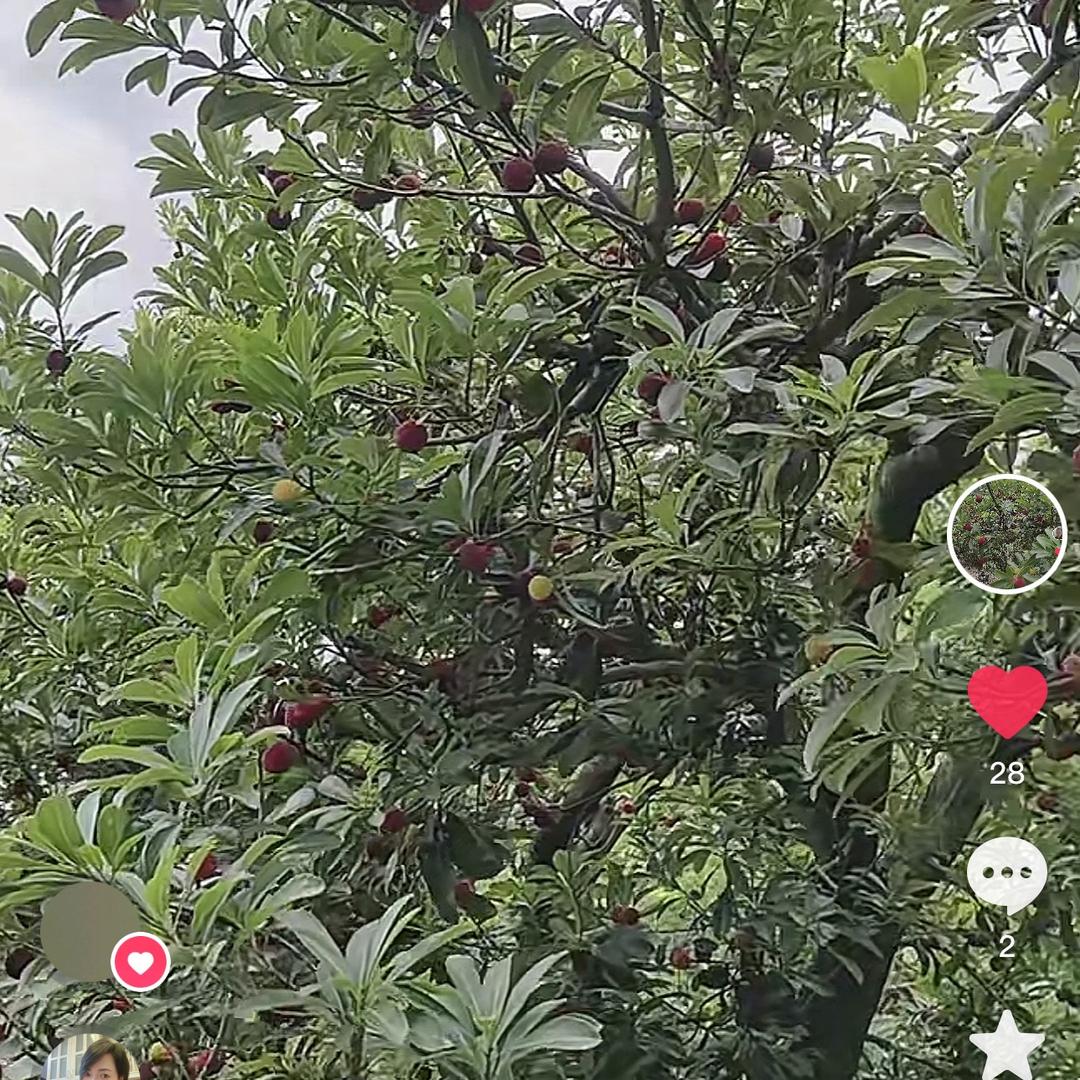Tap the pink heart badge beside the gray avatar

coord(140,962)
